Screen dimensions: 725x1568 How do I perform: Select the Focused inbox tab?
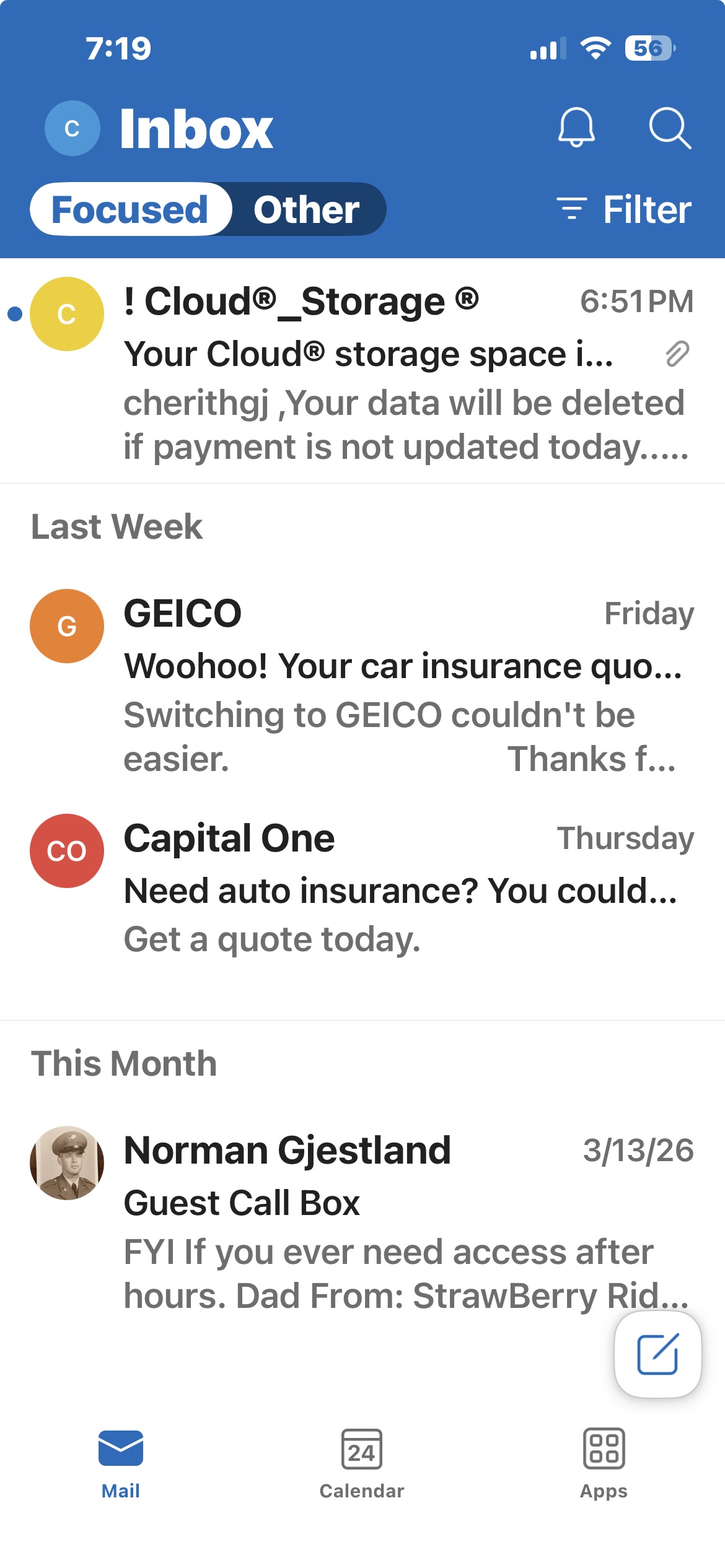130,209
